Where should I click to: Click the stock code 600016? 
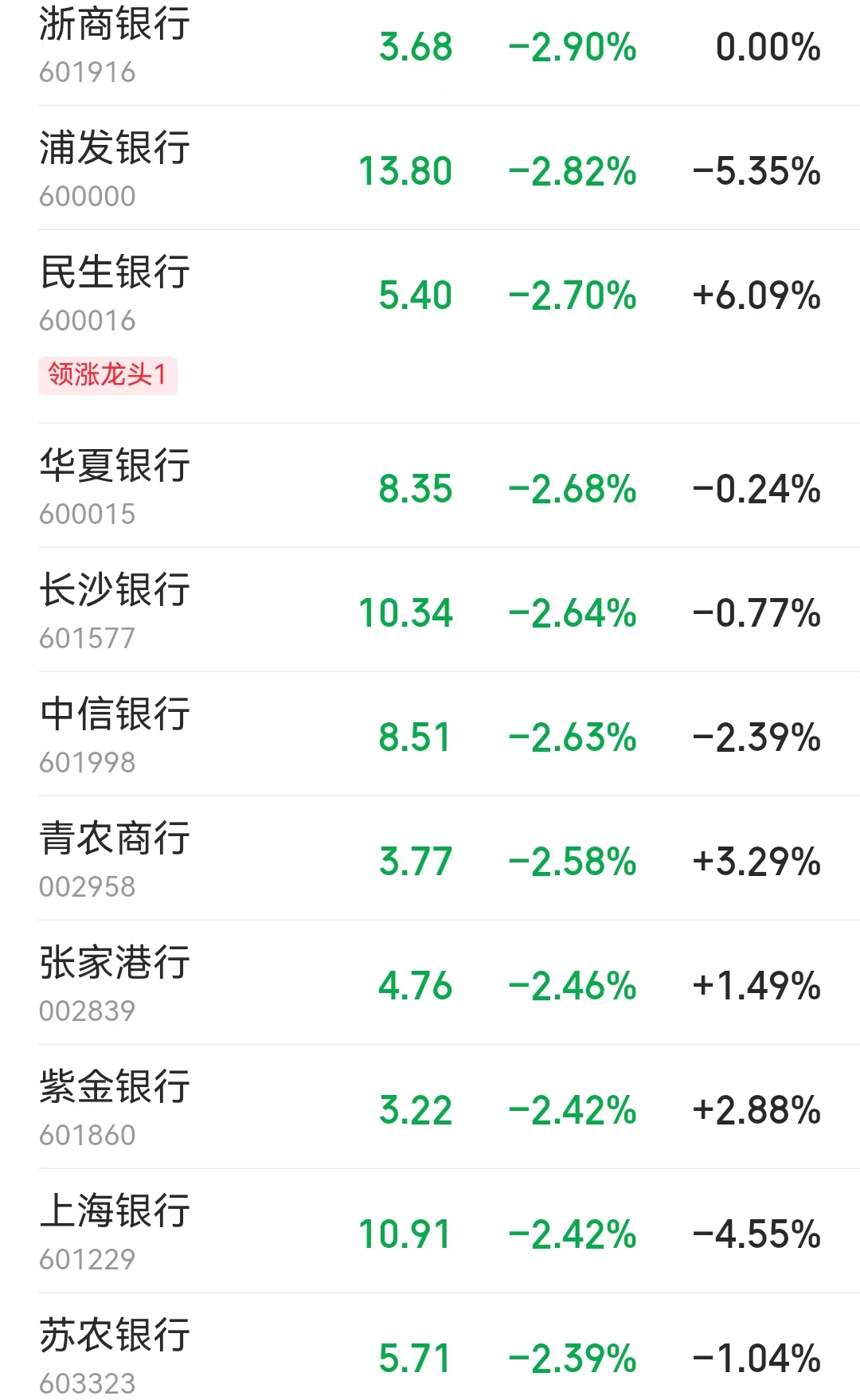tap(86, 321)
